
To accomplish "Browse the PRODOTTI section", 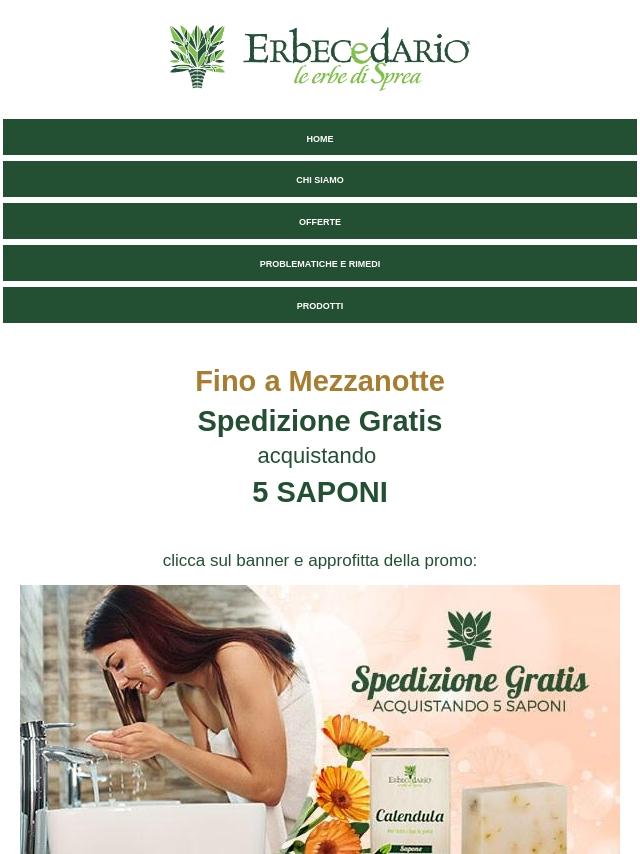I will coord(320,306).
